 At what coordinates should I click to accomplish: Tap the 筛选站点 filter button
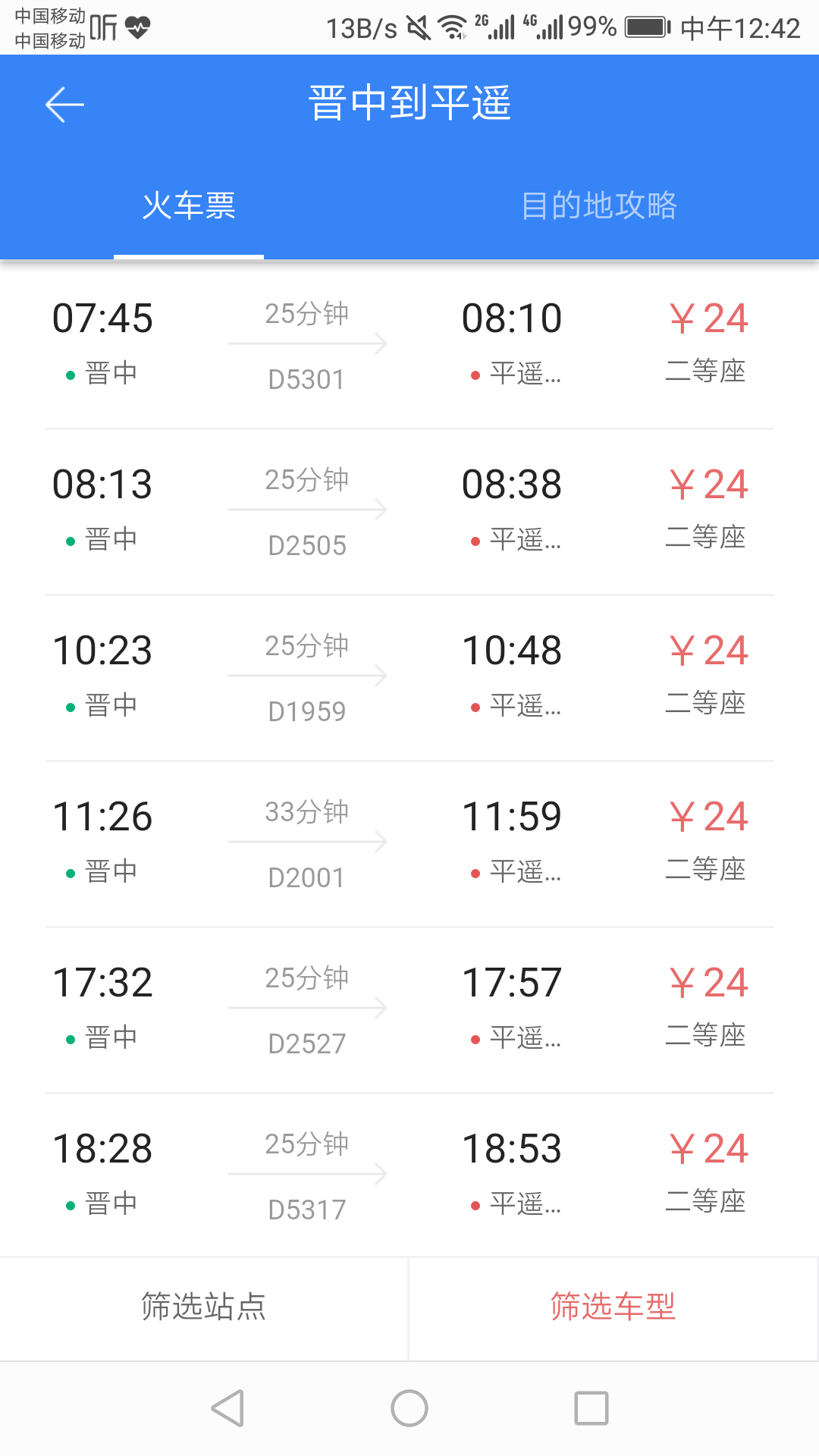point(204,1307)
